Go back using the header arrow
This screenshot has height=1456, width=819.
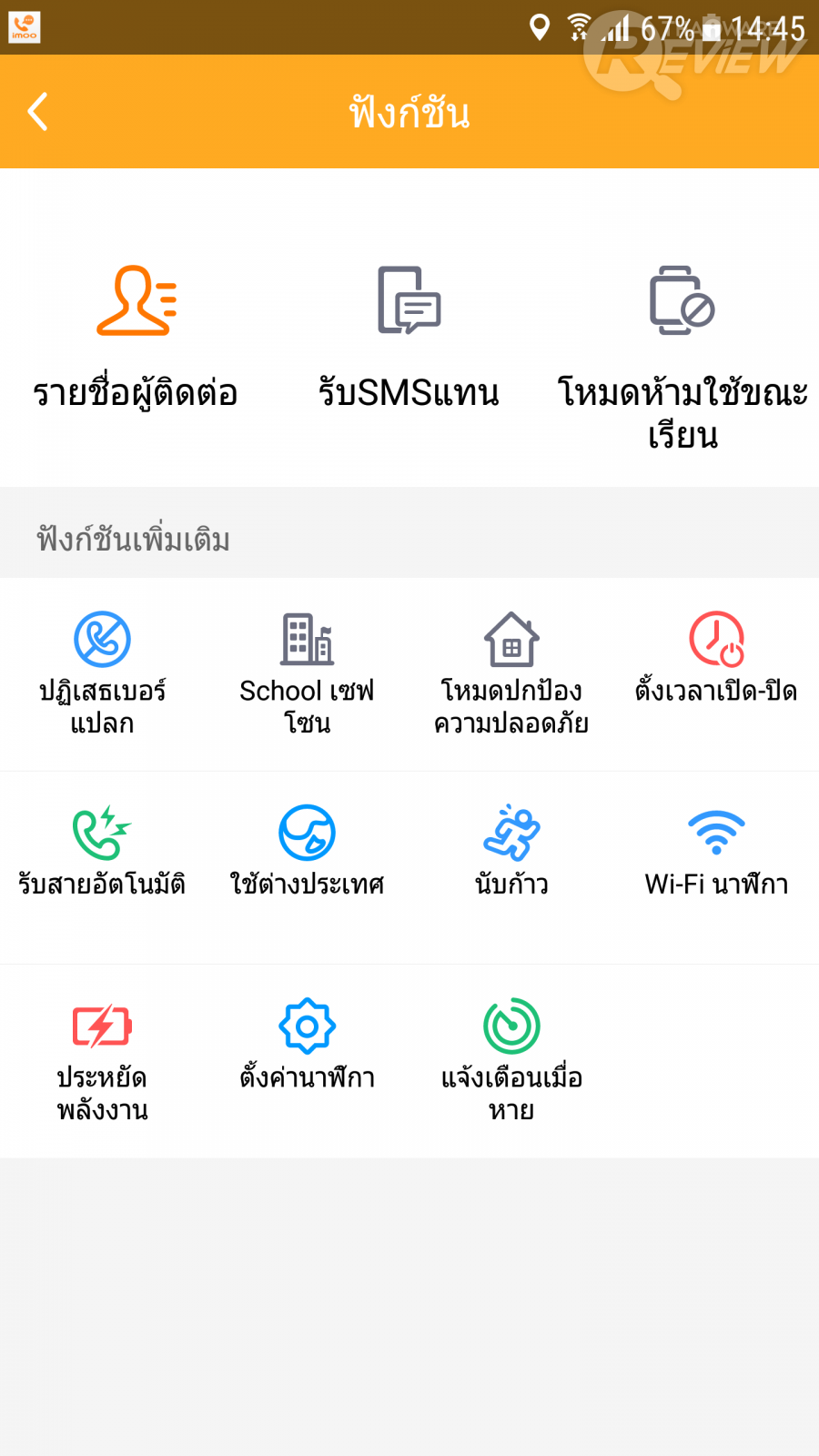(38, 112)
